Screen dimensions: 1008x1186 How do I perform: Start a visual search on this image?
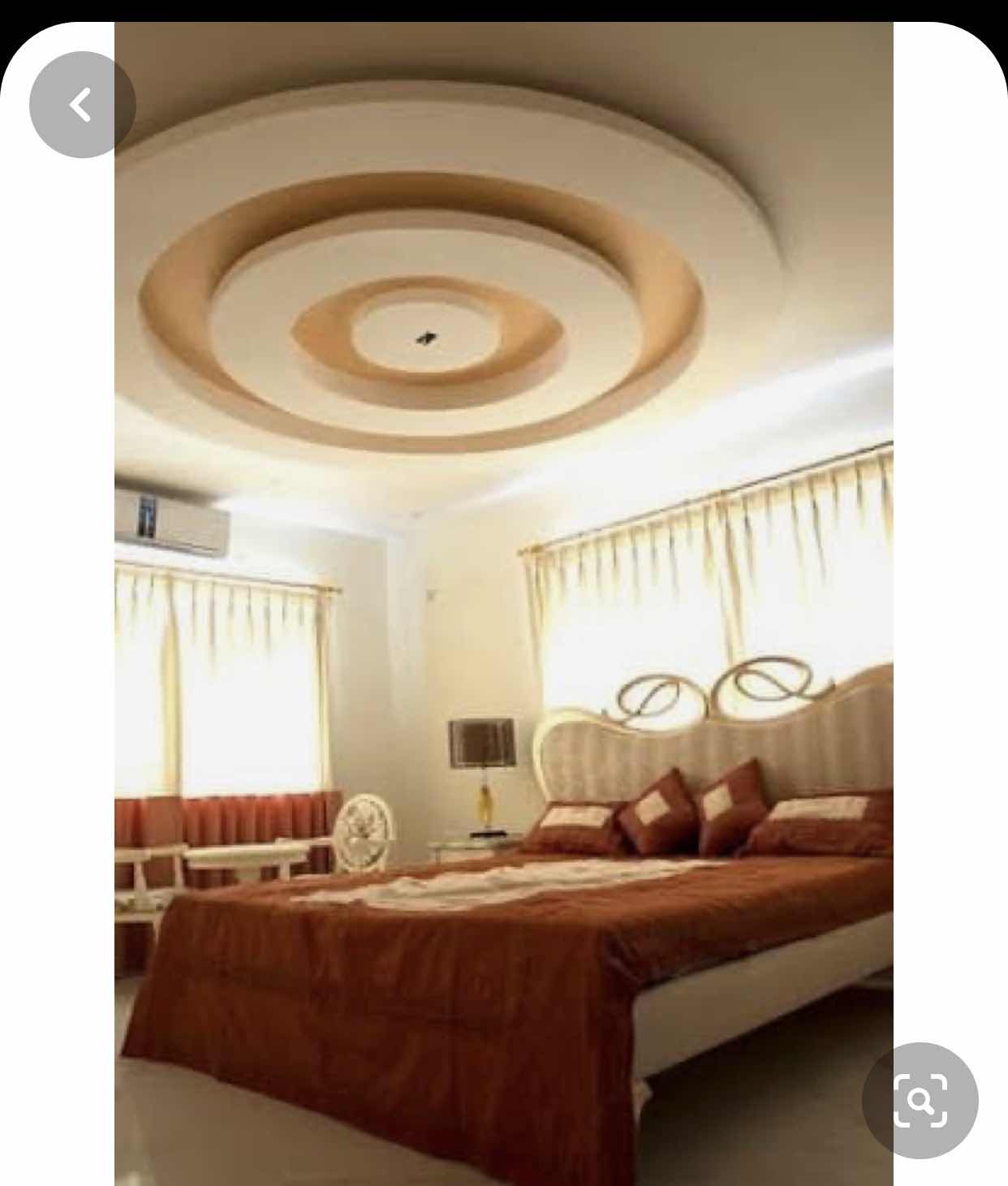[920, 1100]
